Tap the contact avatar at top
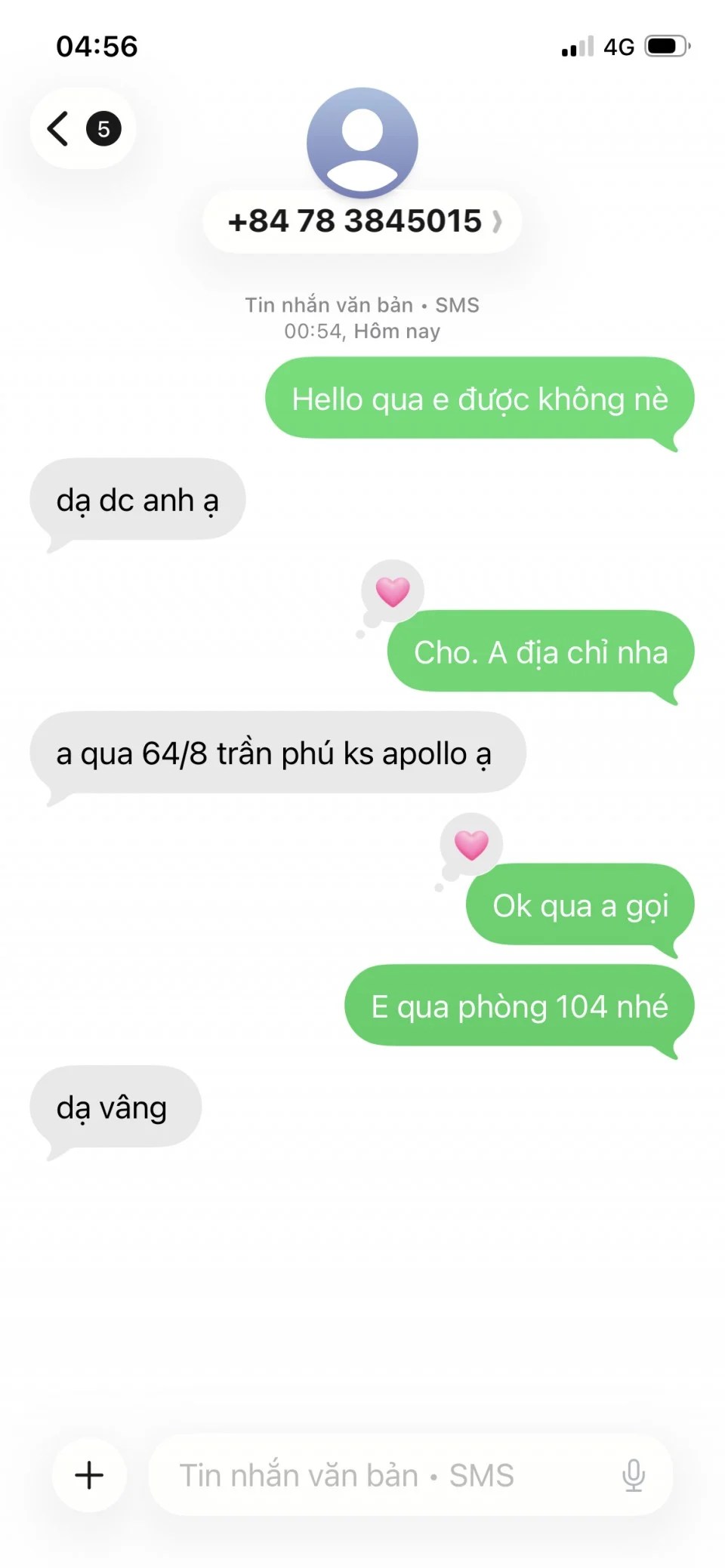 click(x=362, y=142)
